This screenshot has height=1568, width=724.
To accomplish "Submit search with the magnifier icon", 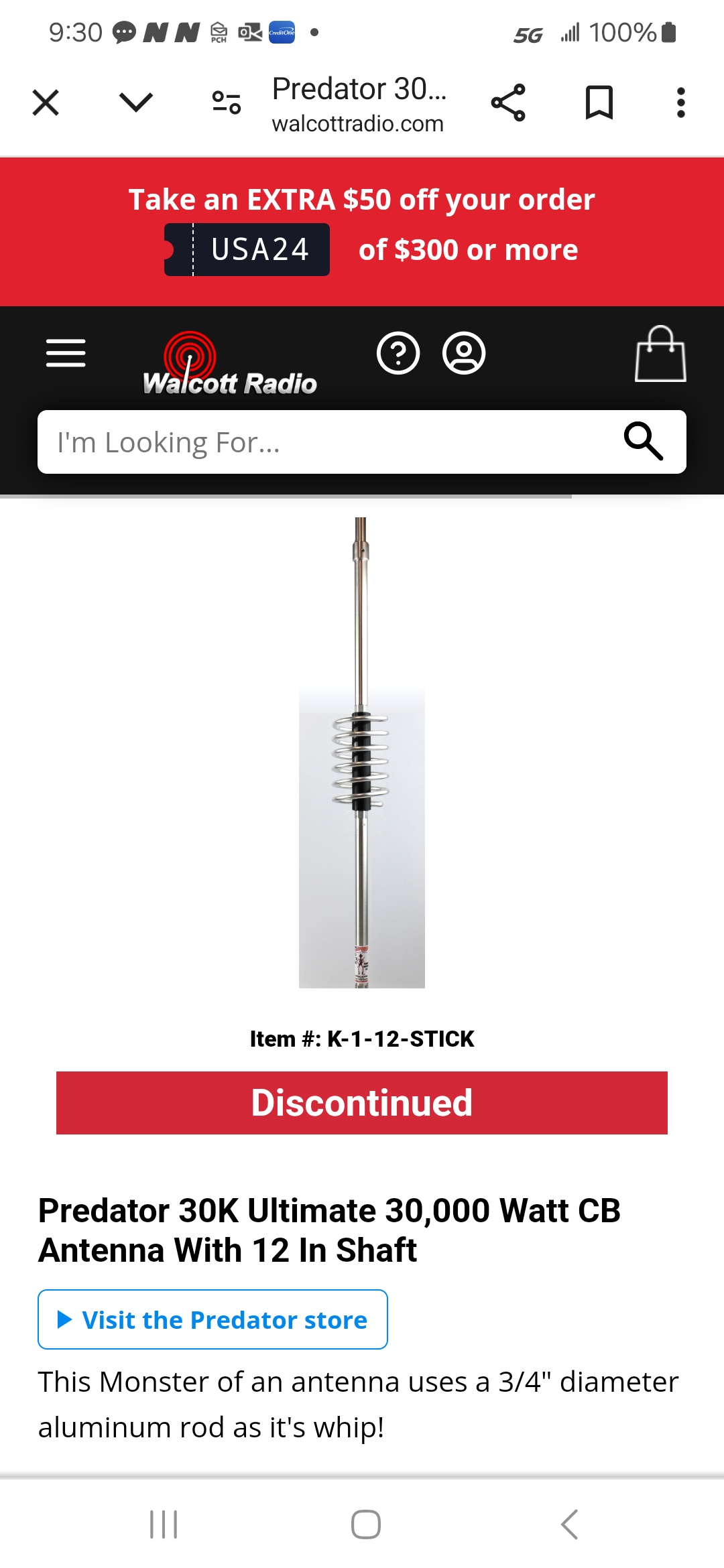I will pos(644,442).
